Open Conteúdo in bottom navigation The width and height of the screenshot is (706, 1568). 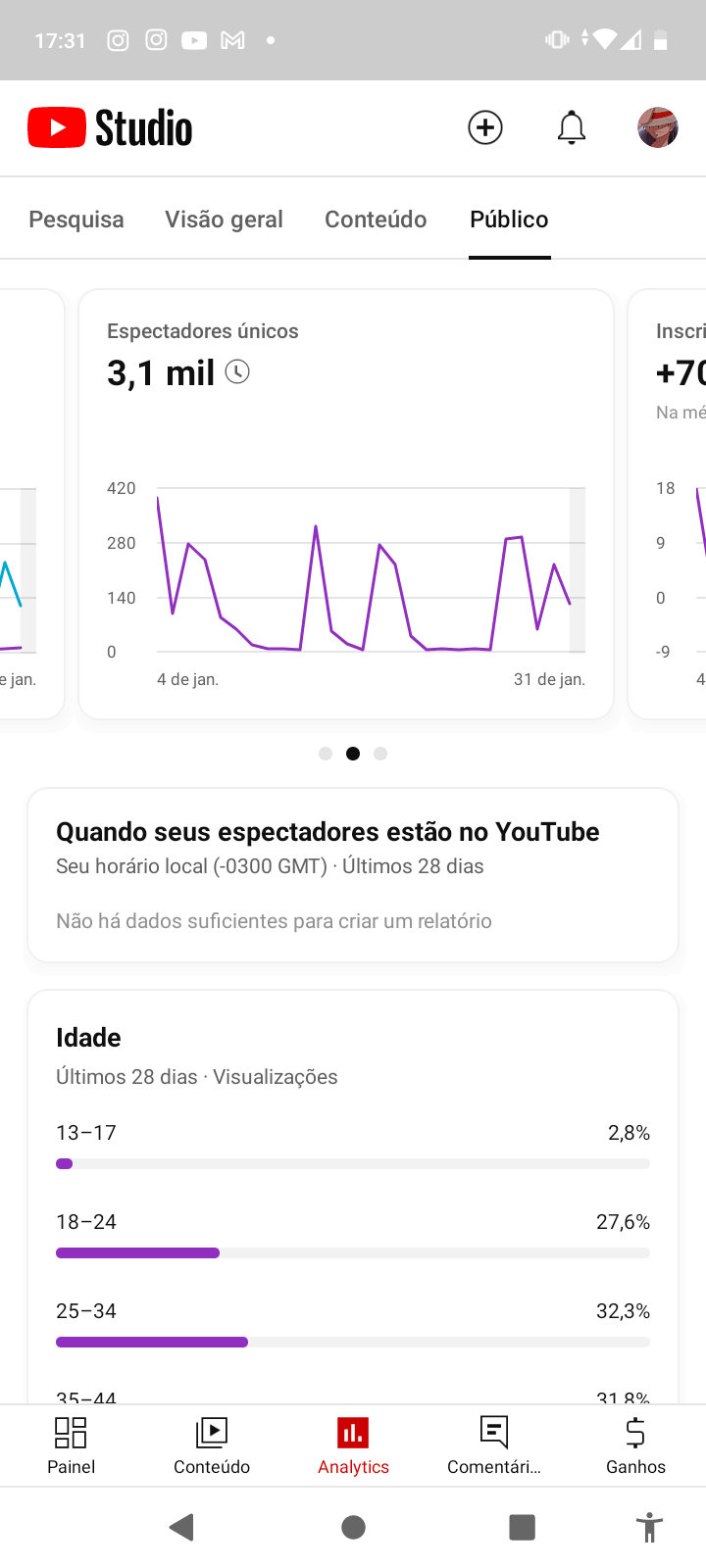tap(212, 1445)
